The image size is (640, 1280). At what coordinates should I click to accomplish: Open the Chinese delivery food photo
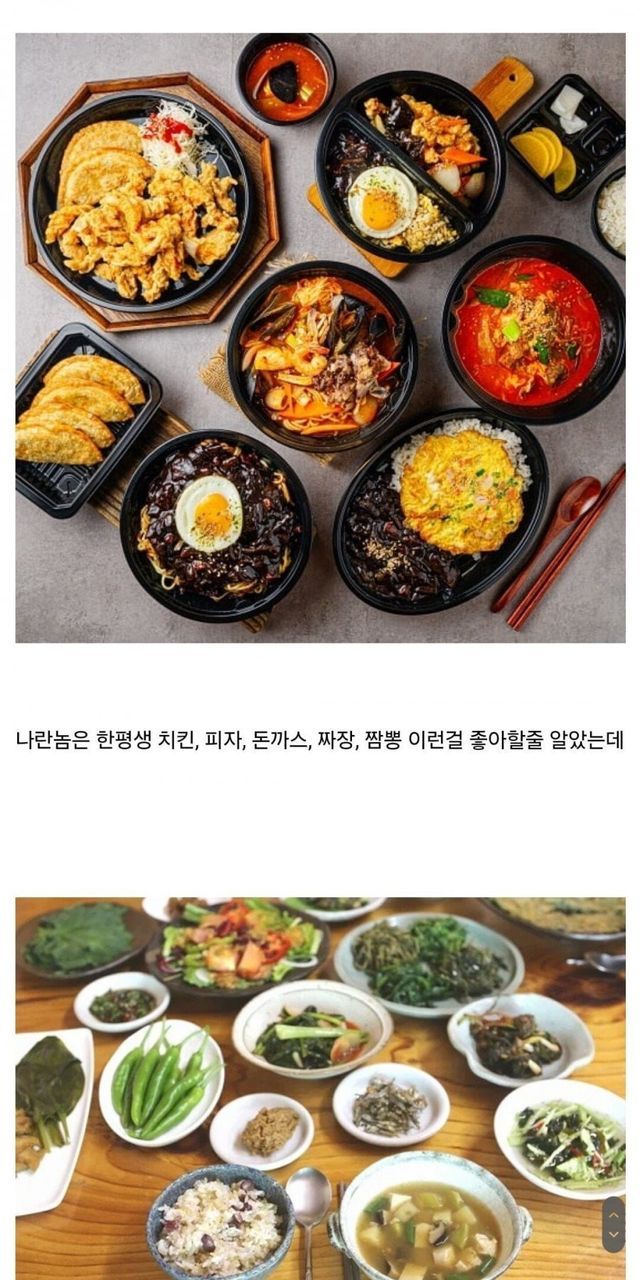[320, 337]
